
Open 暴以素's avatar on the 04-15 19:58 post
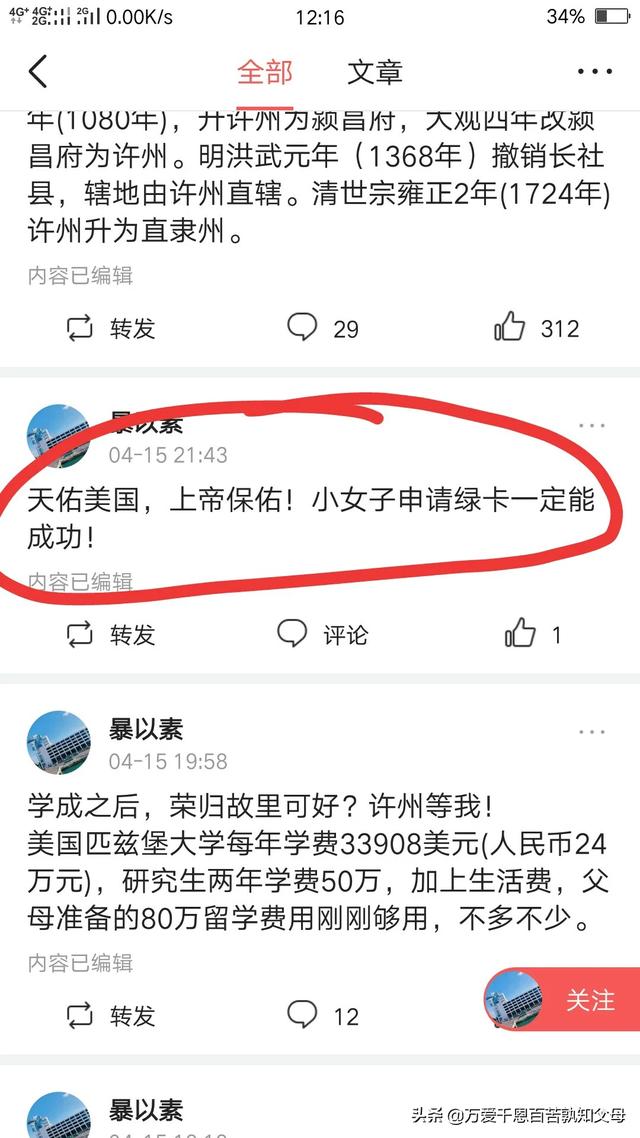pyautogui.click(x=58, y=742)
